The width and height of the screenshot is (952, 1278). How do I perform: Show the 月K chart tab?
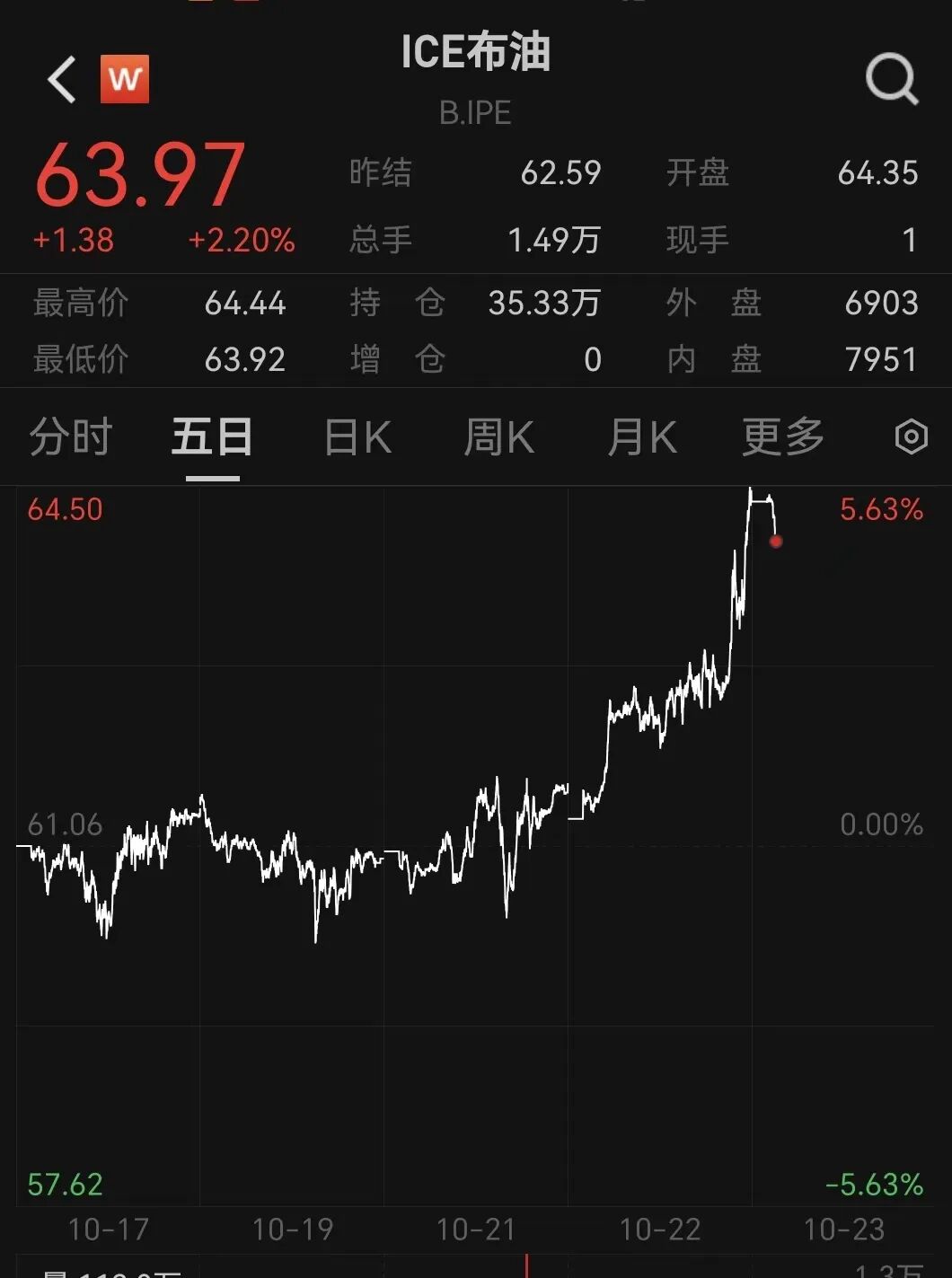point(641,437)
